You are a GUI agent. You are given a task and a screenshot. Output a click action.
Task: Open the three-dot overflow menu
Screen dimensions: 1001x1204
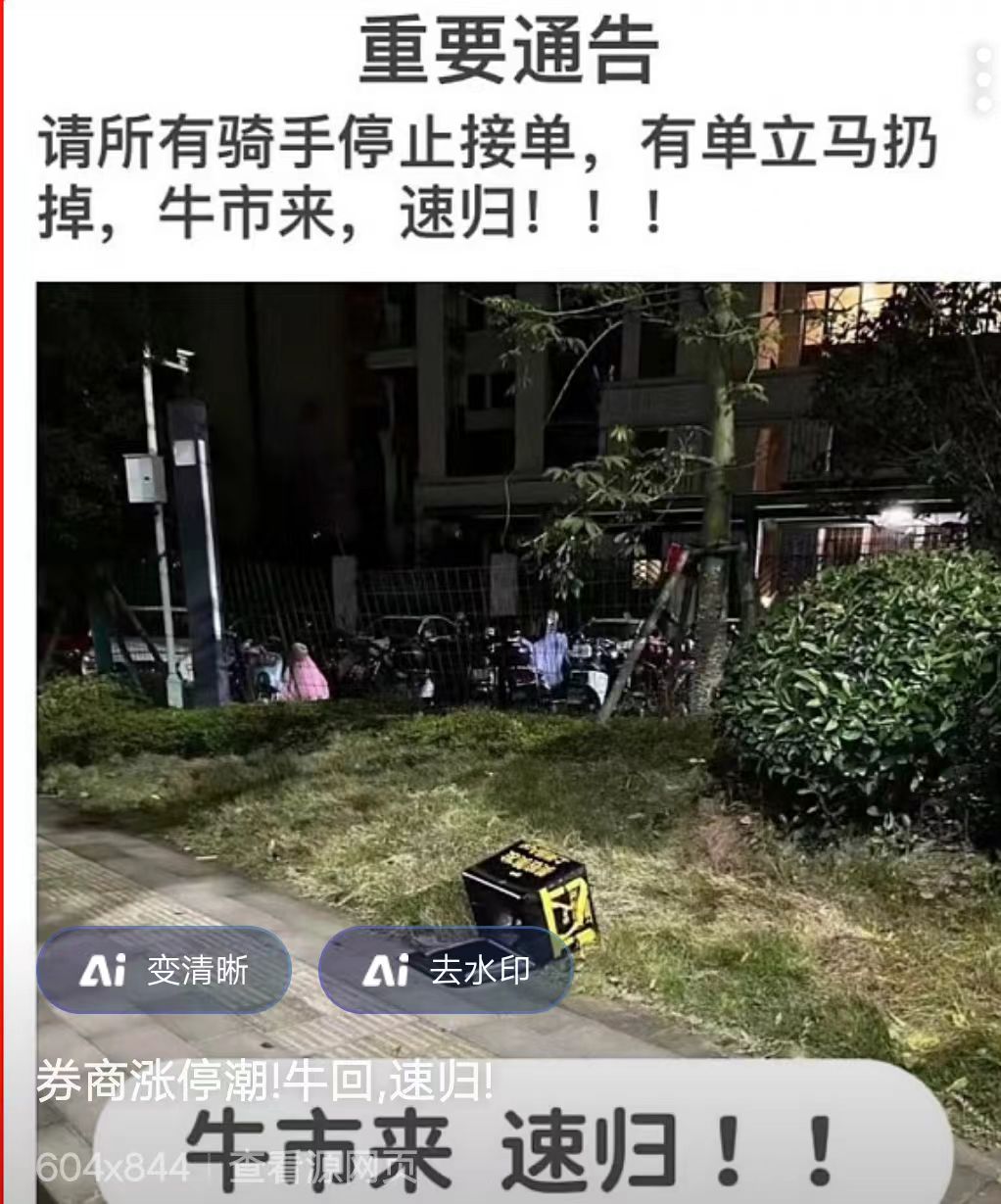point(983,79)
